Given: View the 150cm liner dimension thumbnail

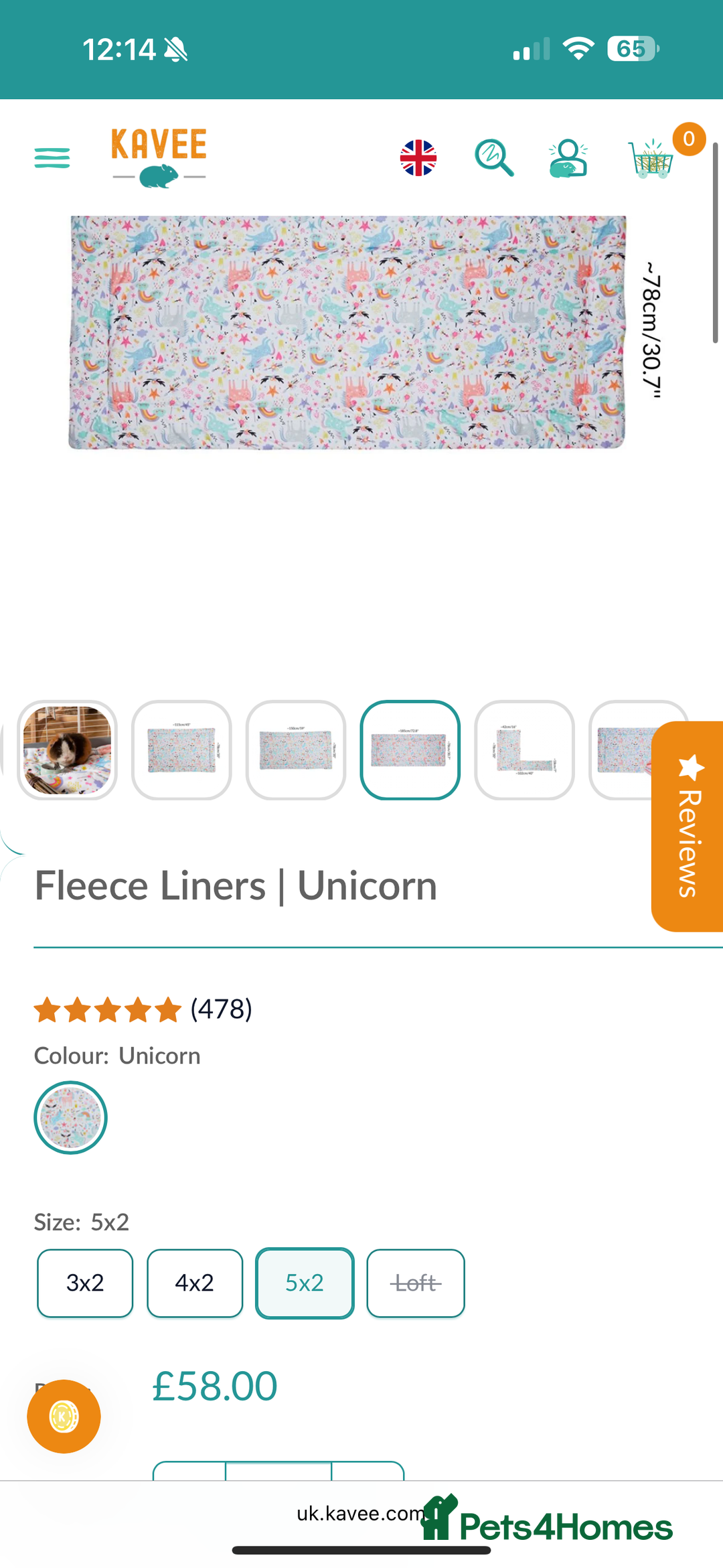Looking at the screenshot, I should click(x=296, y=750).
